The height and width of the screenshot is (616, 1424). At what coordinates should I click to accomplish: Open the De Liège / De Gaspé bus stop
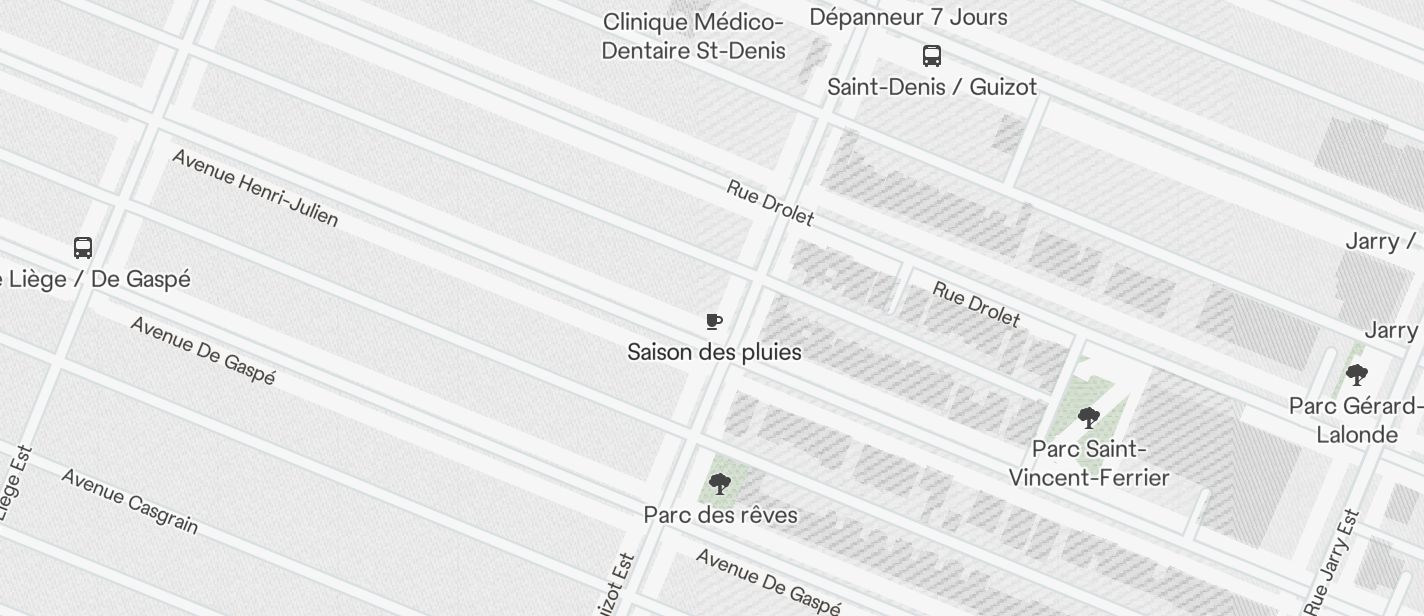(83, 248)
